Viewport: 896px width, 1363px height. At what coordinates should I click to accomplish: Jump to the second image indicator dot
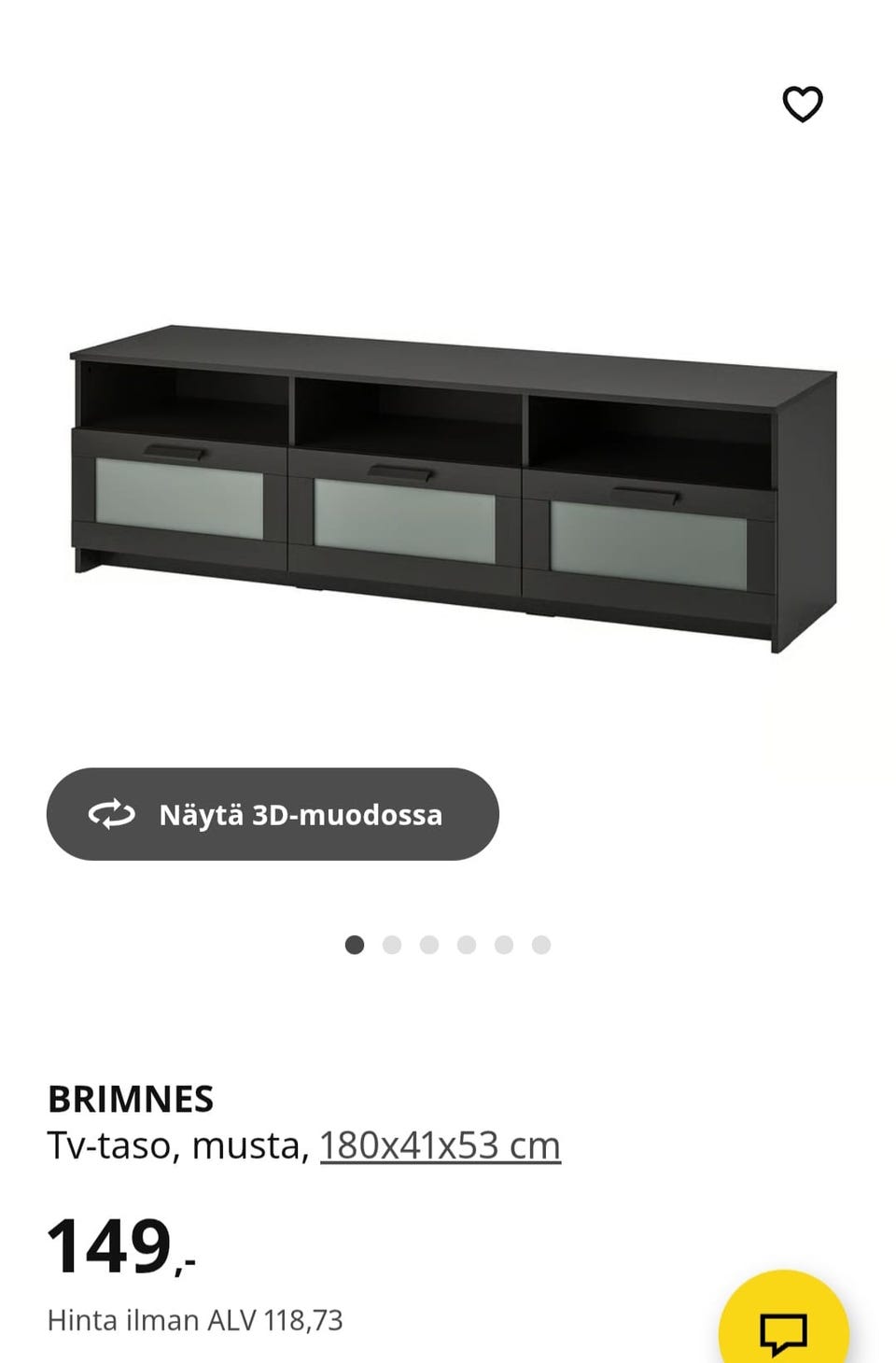point(392,945)
